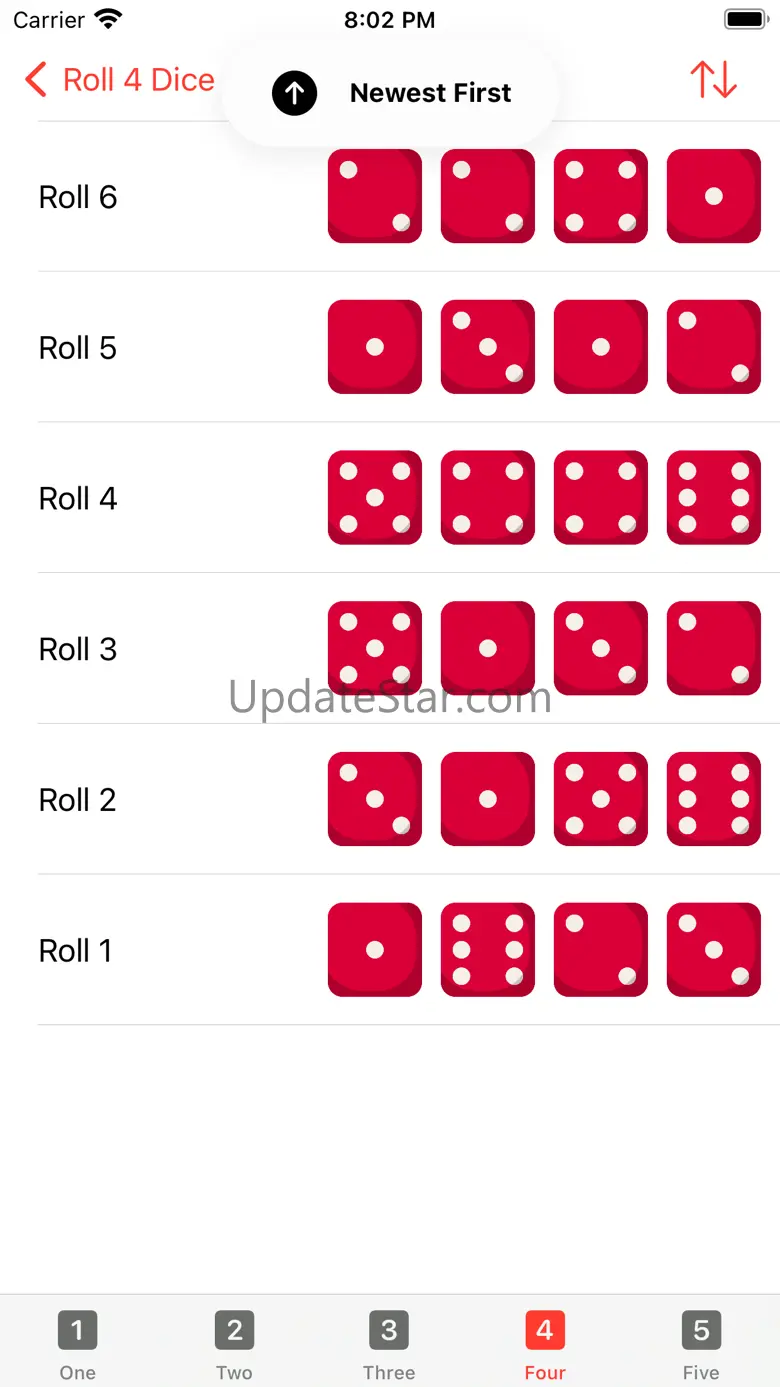Select the Four tab
Screen dimensions: 780x1387
545,1344
